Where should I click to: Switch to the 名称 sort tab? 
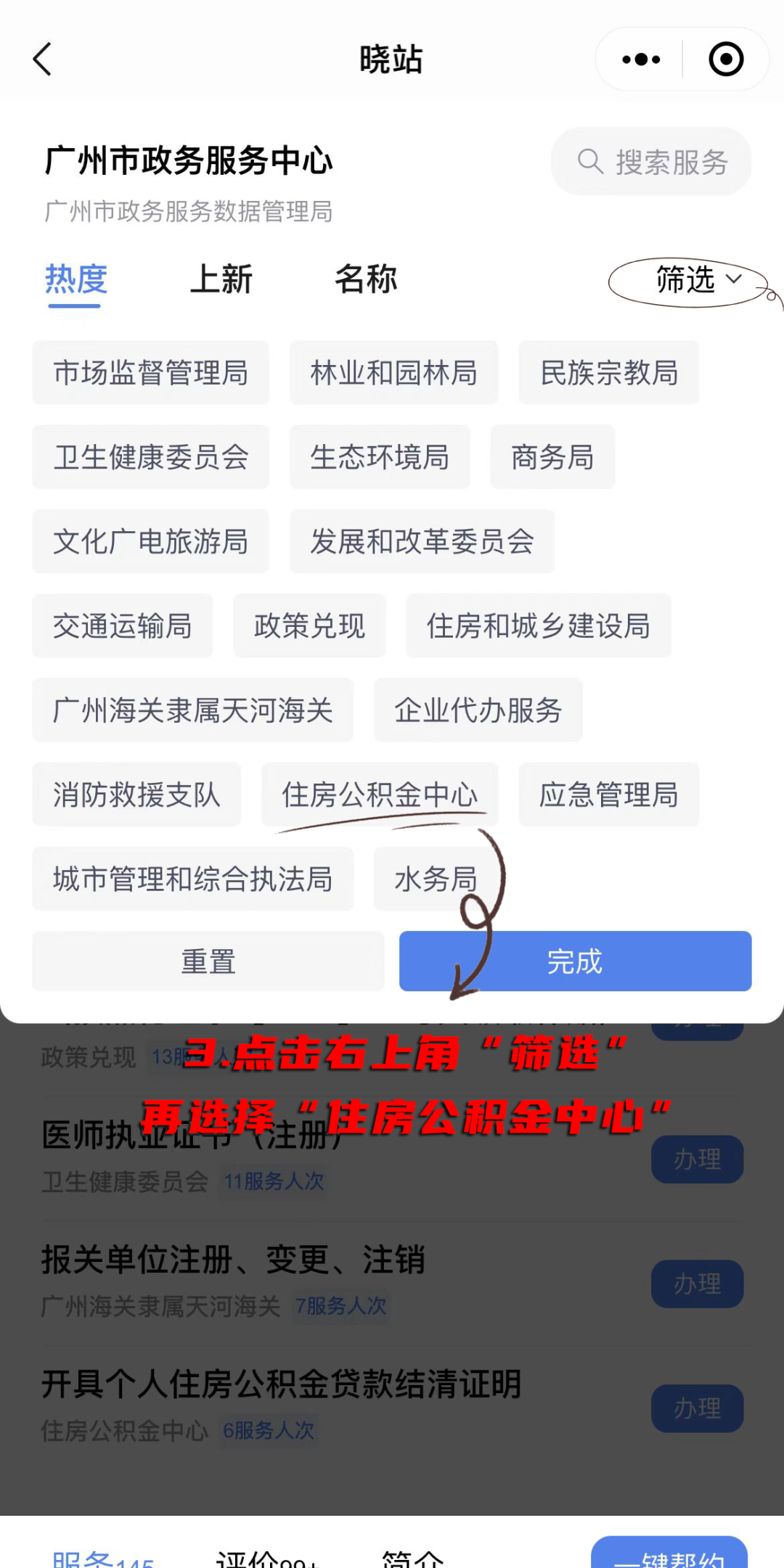coord(366,279)
